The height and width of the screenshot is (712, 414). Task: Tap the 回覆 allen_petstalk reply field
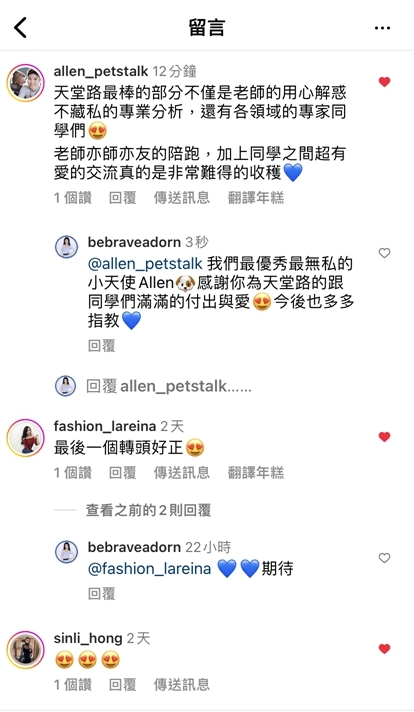click(x=169, y=386)
